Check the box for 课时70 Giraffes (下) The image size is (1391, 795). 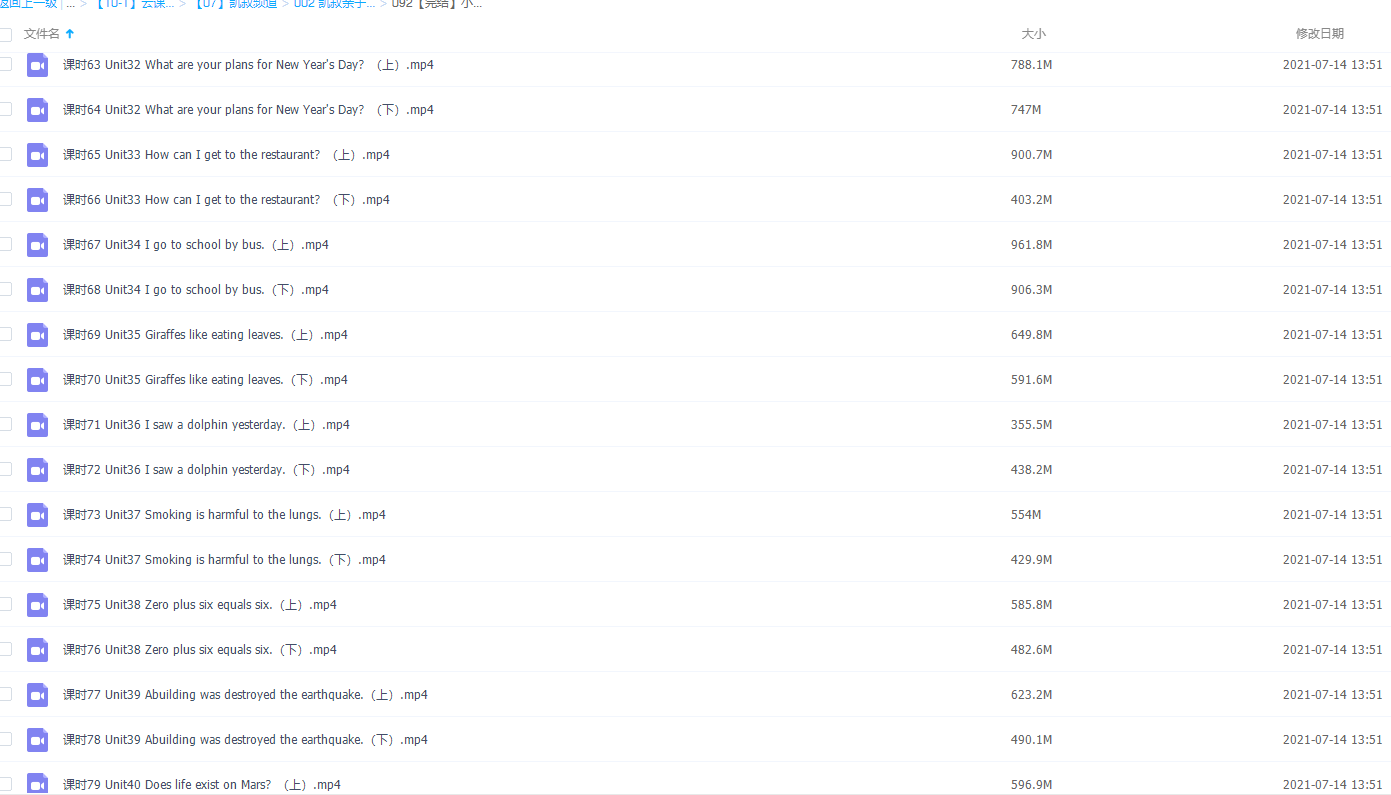click(6, 379)
